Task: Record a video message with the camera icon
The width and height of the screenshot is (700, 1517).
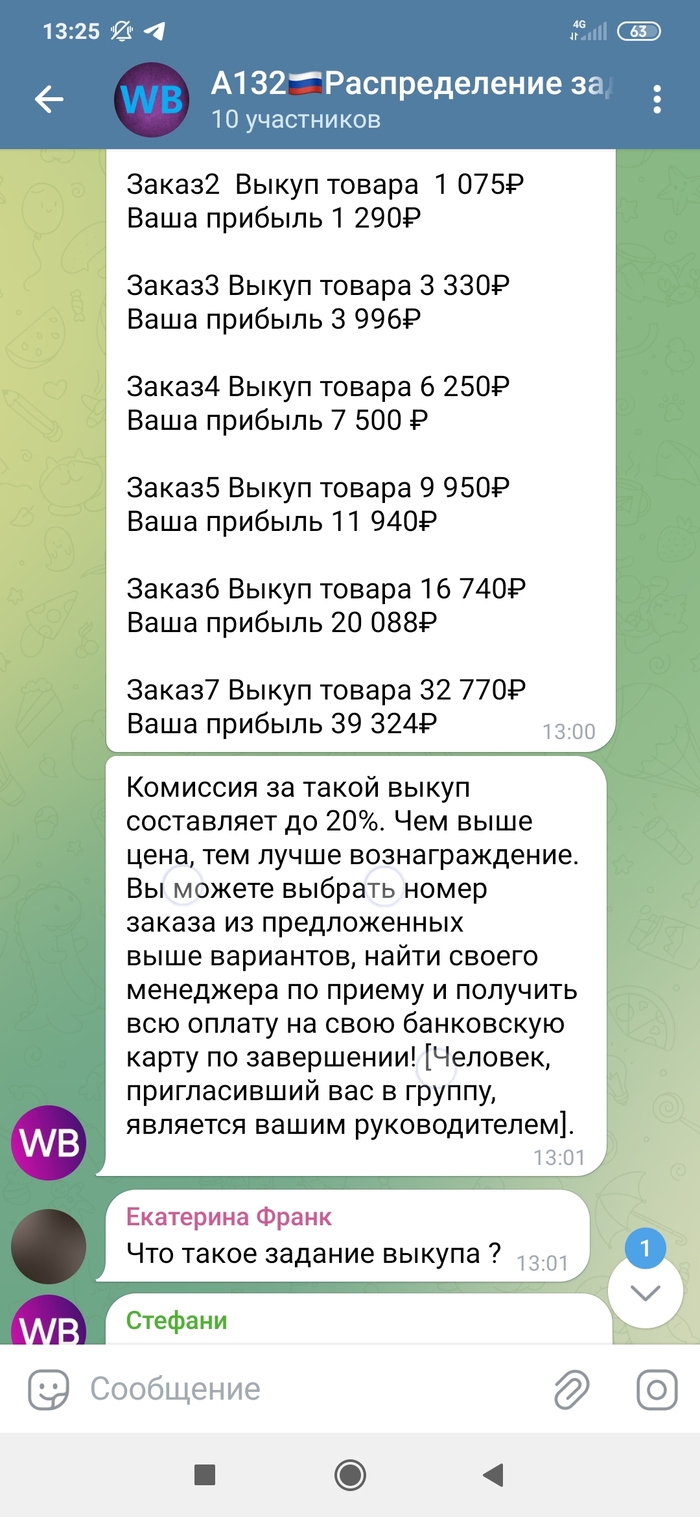Action: [657, 1389]
